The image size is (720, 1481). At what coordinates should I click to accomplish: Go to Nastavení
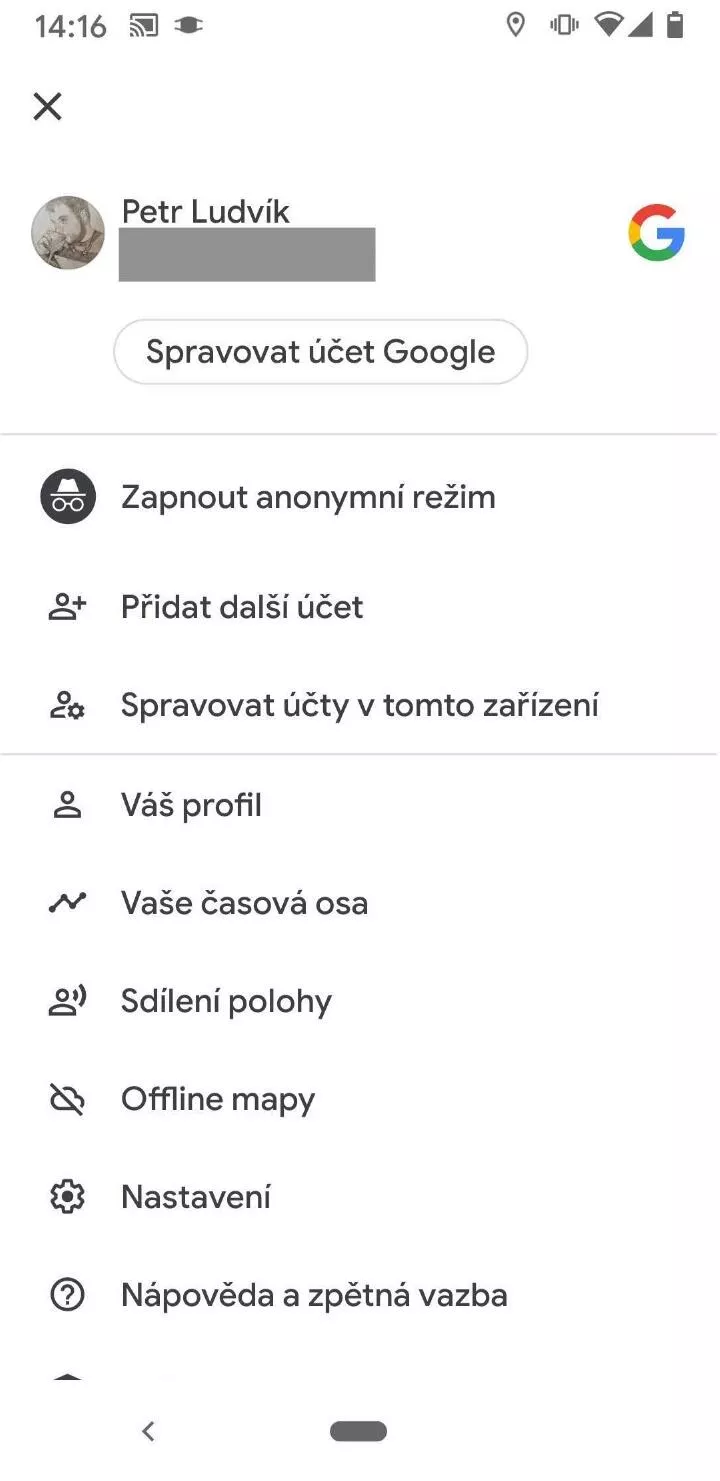pos(360,1197)
